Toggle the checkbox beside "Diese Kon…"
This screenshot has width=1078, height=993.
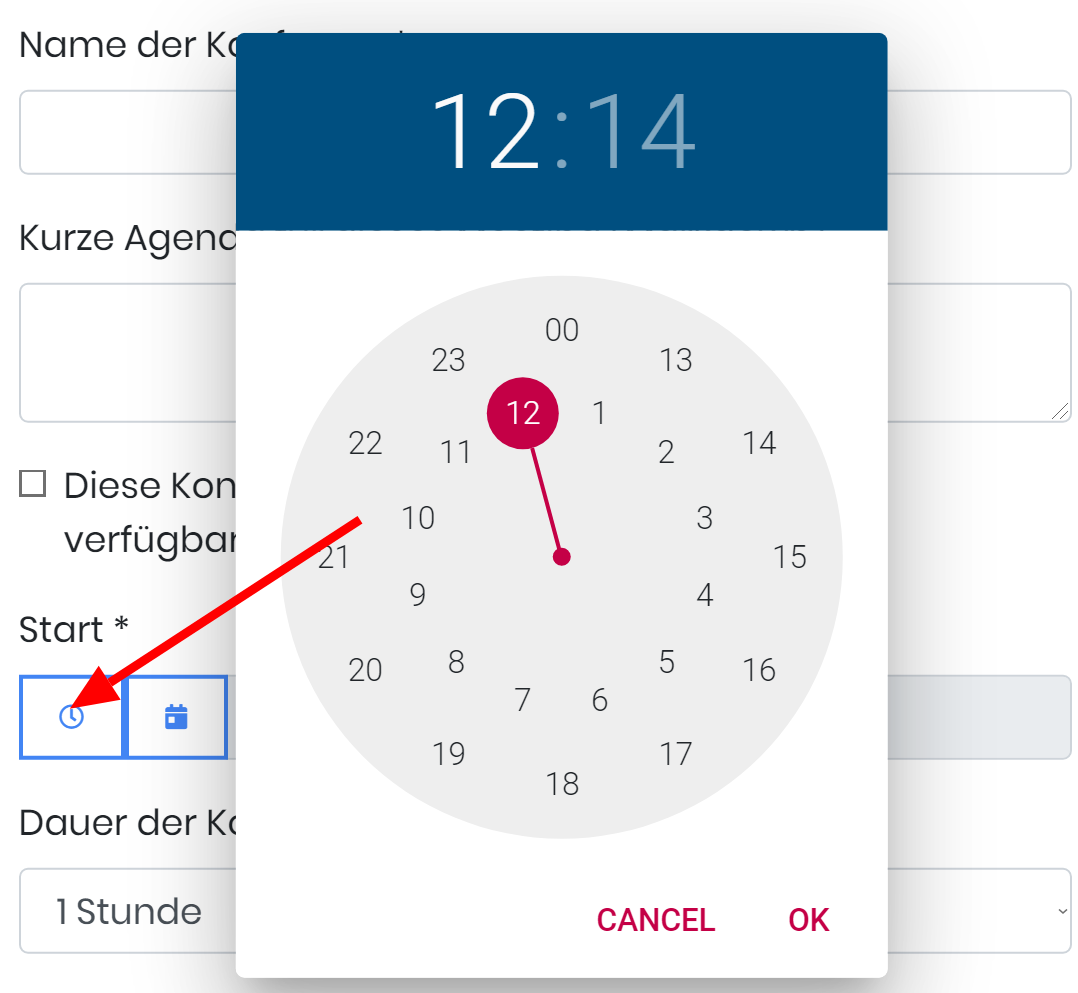click(x=33, y=483)
